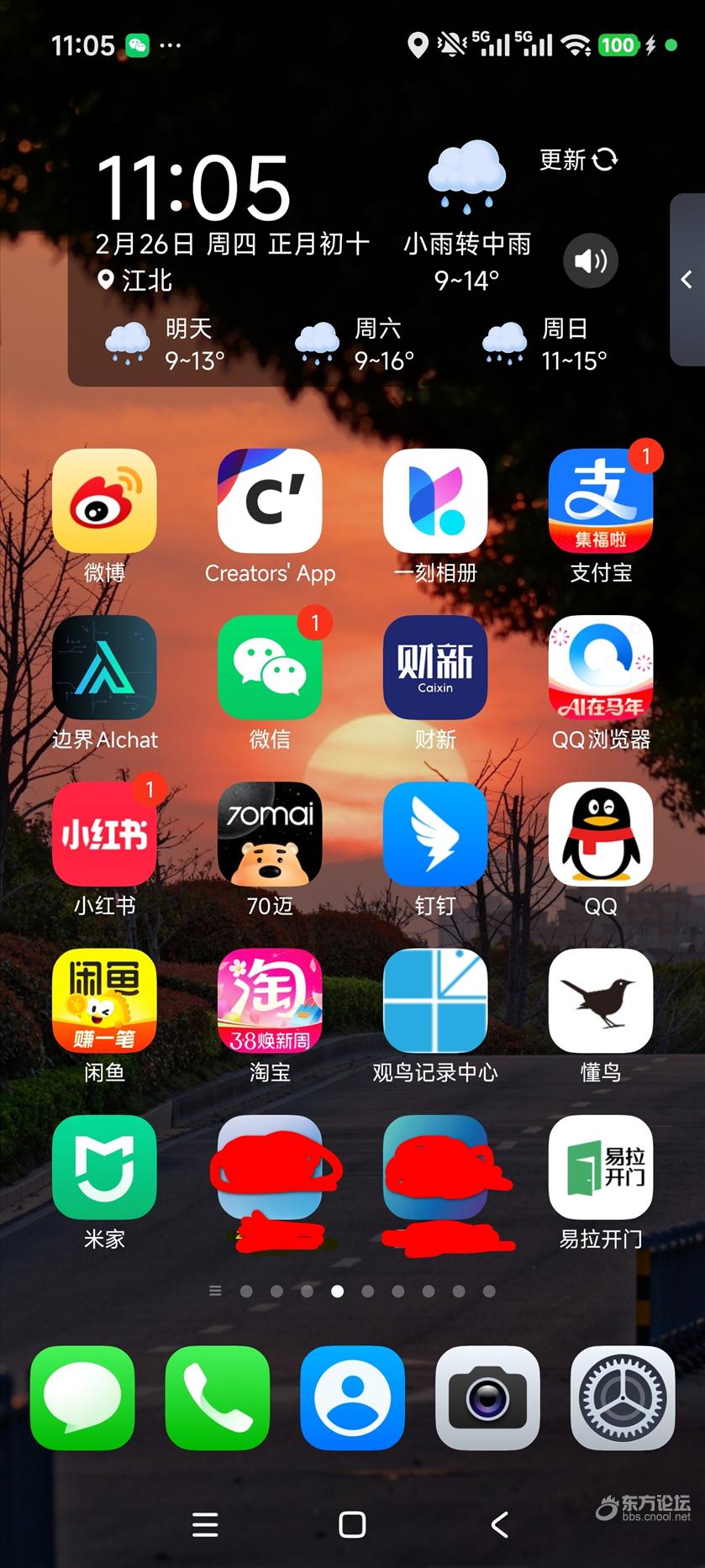Open 微信 app
Image resolution: width=705 pixels, height=1568 pixels.
(x=270, y=667)
